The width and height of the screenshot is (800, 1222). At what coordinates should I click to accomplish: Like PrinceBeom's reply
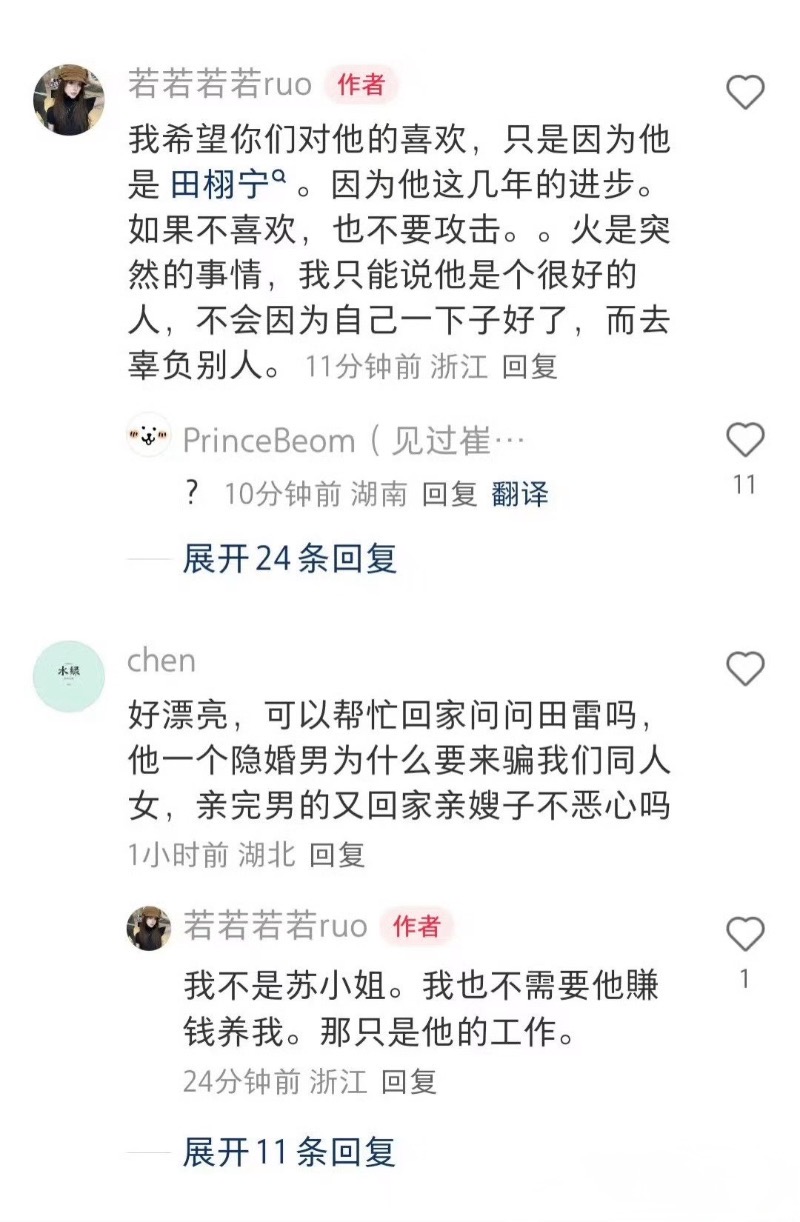[744, 441]
